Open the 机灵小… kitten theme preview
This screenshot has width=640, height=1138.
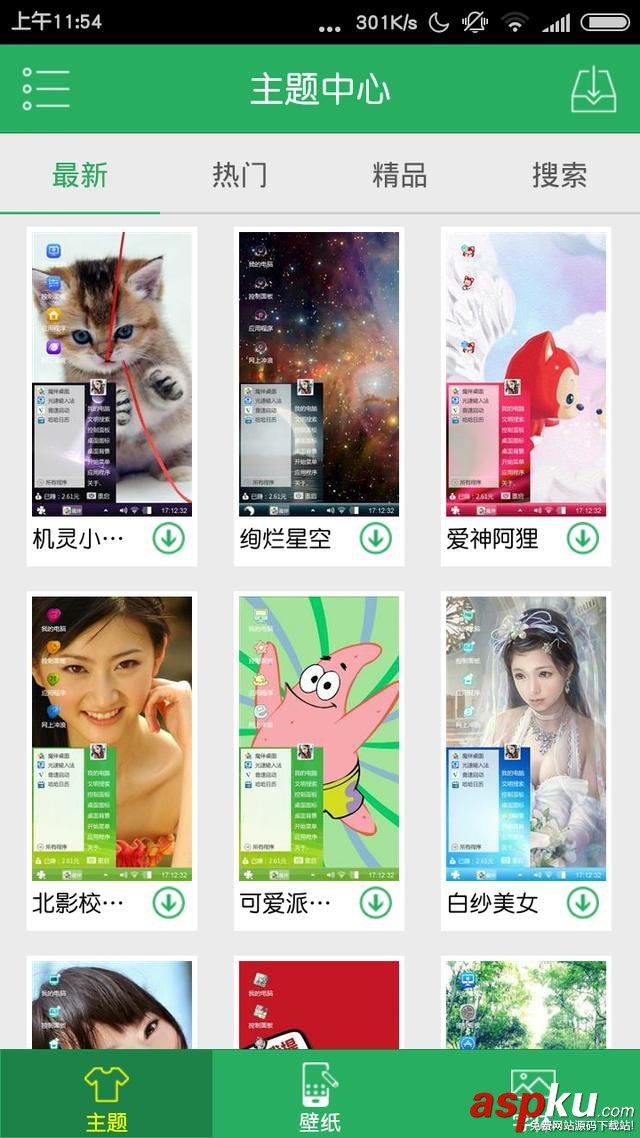(x=111, y=374)
